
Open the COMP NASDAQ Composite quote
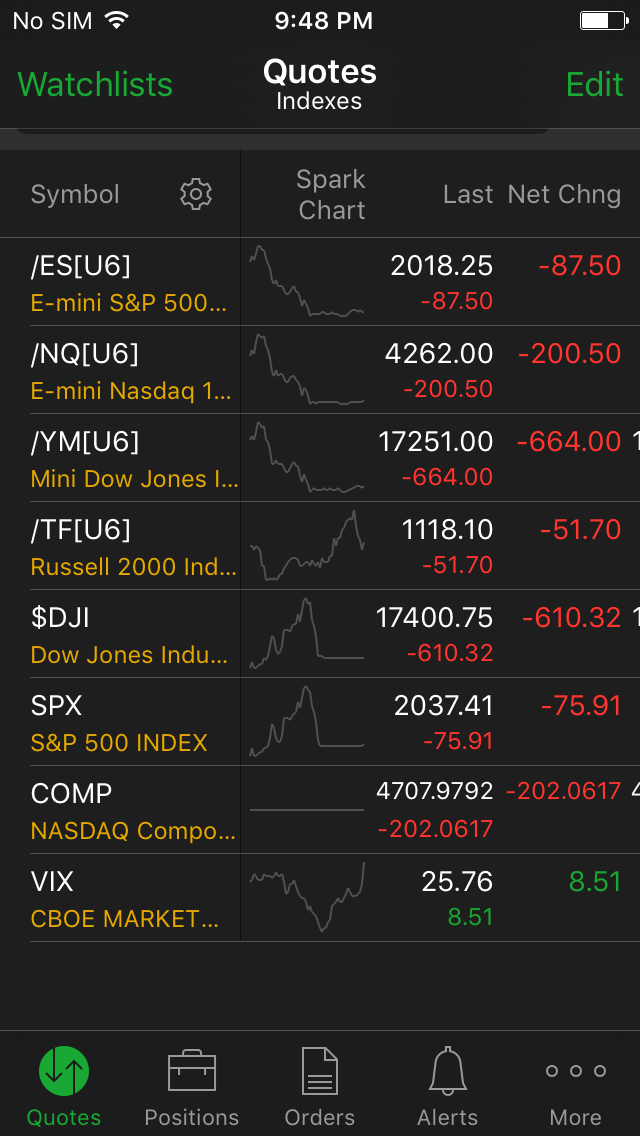pyautogui.click(x=320, y=809)
